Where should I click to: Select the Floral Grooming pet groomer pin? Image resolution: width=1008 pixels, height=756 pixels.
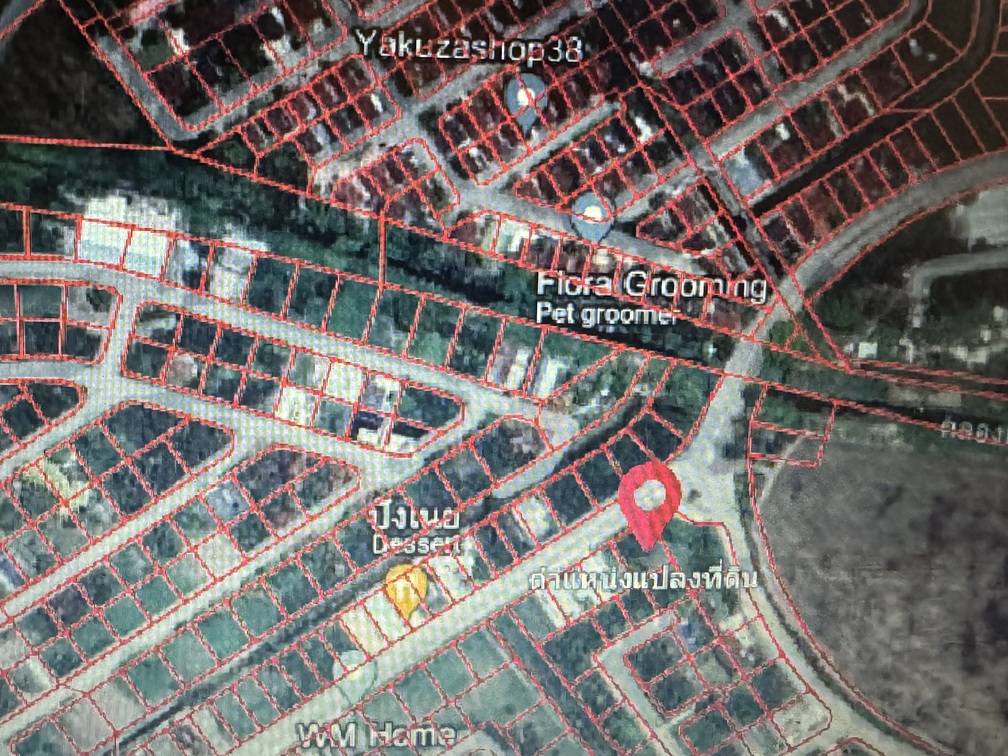click(591, 214)
